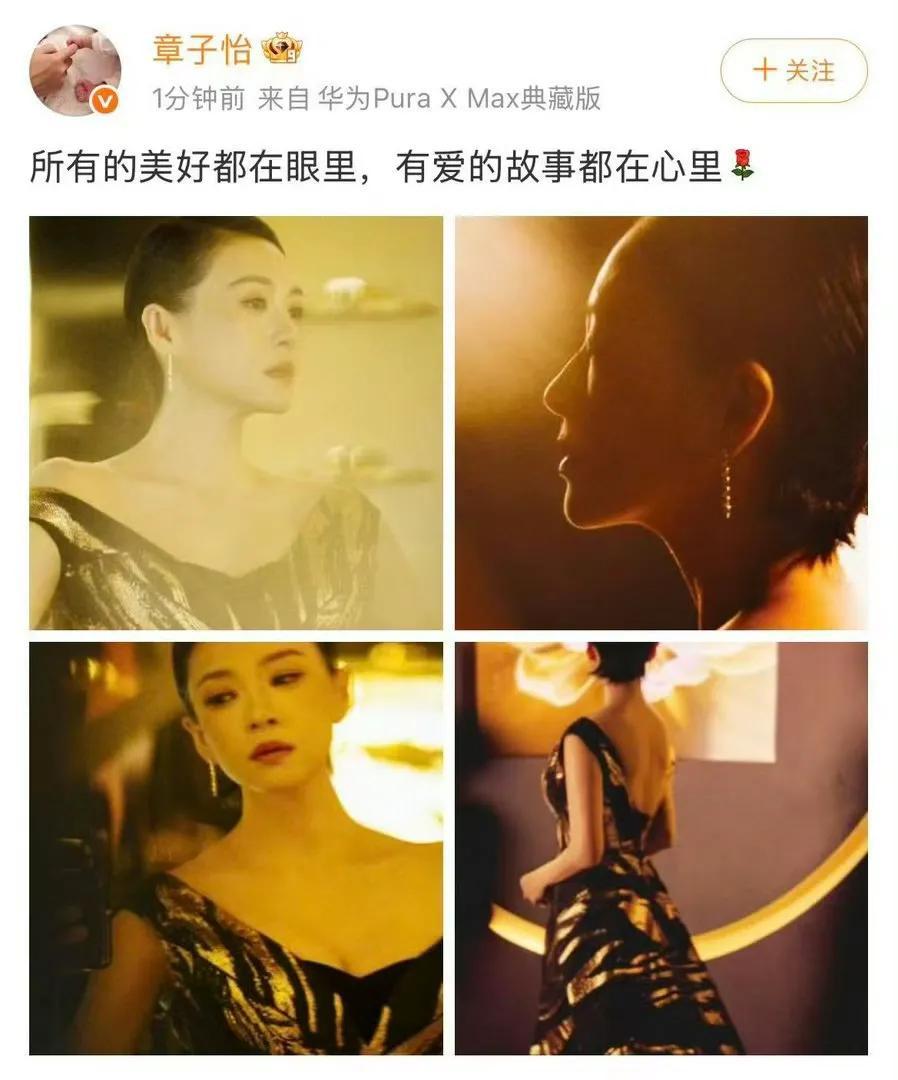Image resolution: width=898 pixels, height=1080 pixels.
Task: Open the username 章子怡's profile
Action: point(202,50)
